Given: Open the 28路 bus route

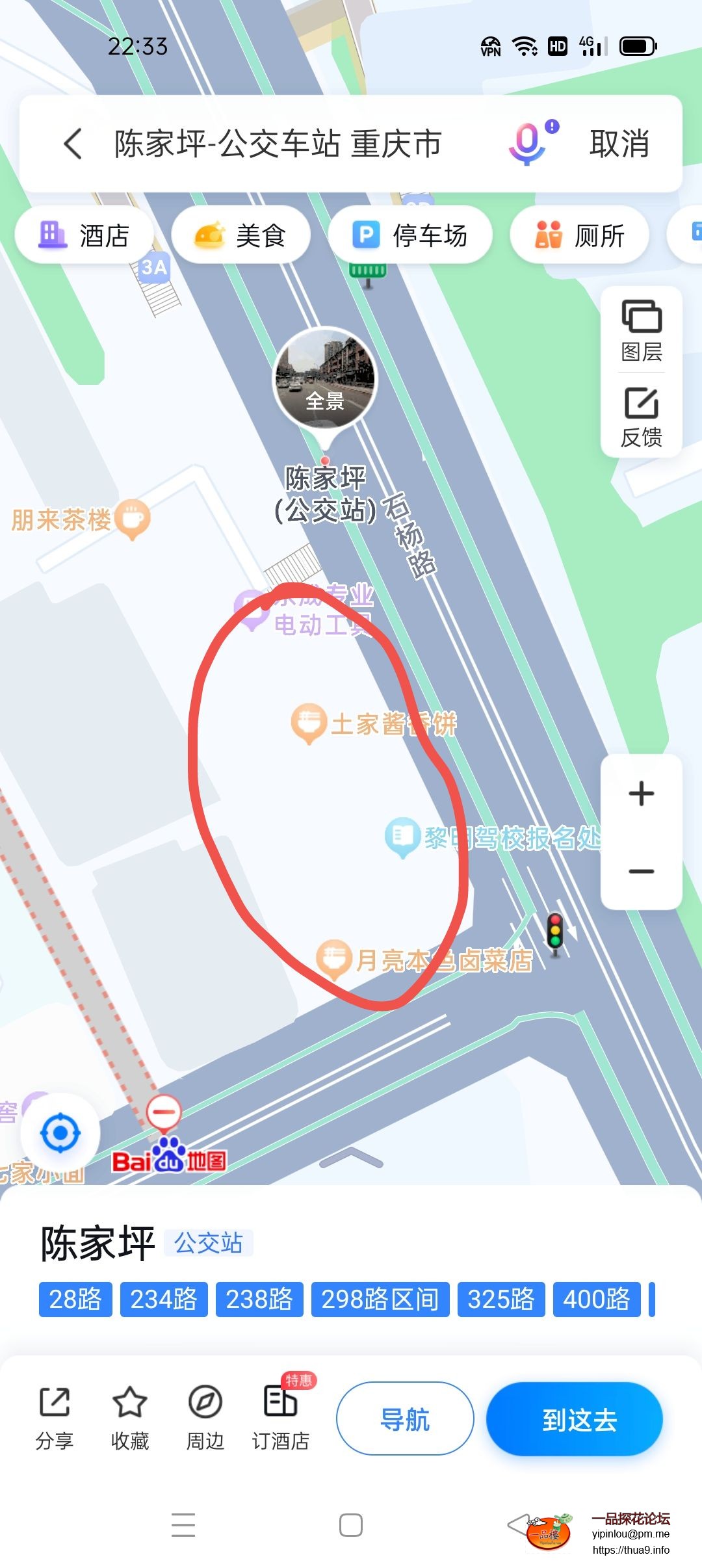Looking at the screenshot, I should [x=75, y=1300].
